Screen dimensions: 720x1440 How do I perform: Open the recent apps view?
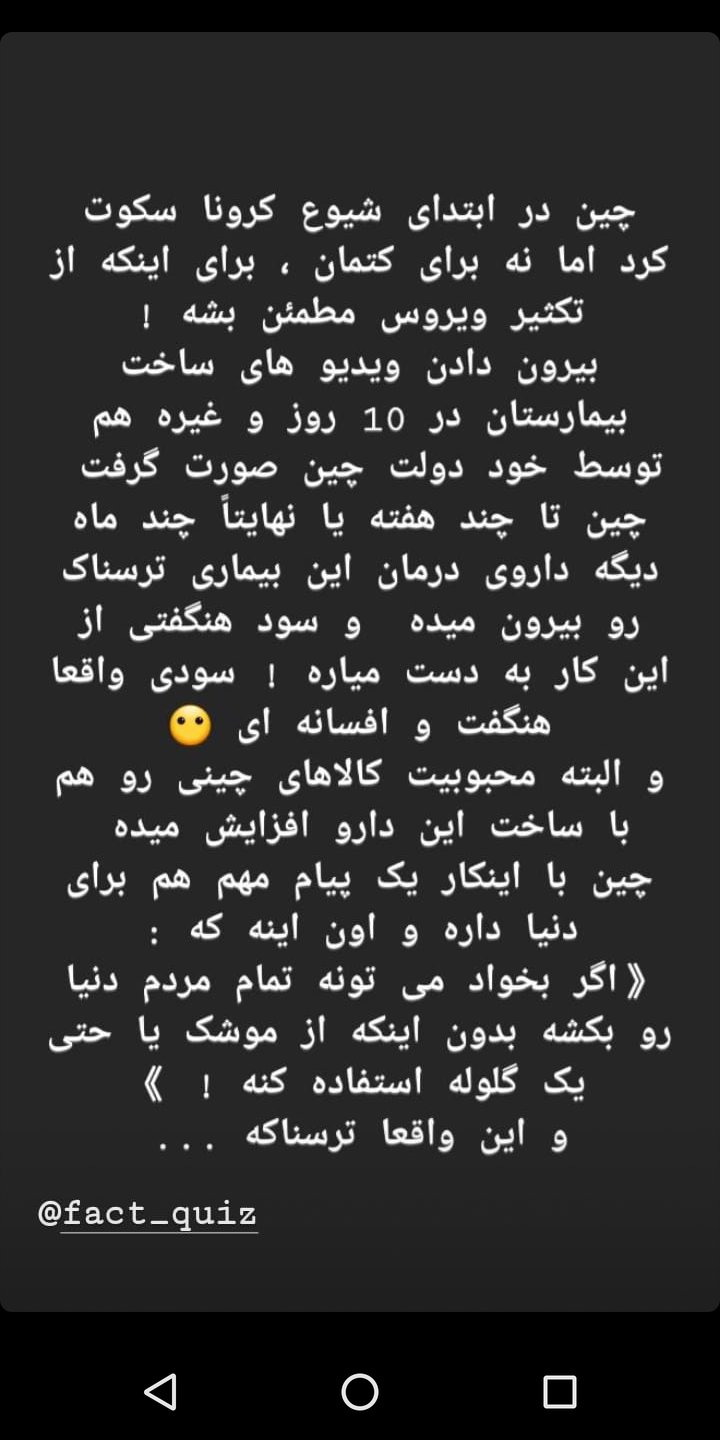[560, 1391]
